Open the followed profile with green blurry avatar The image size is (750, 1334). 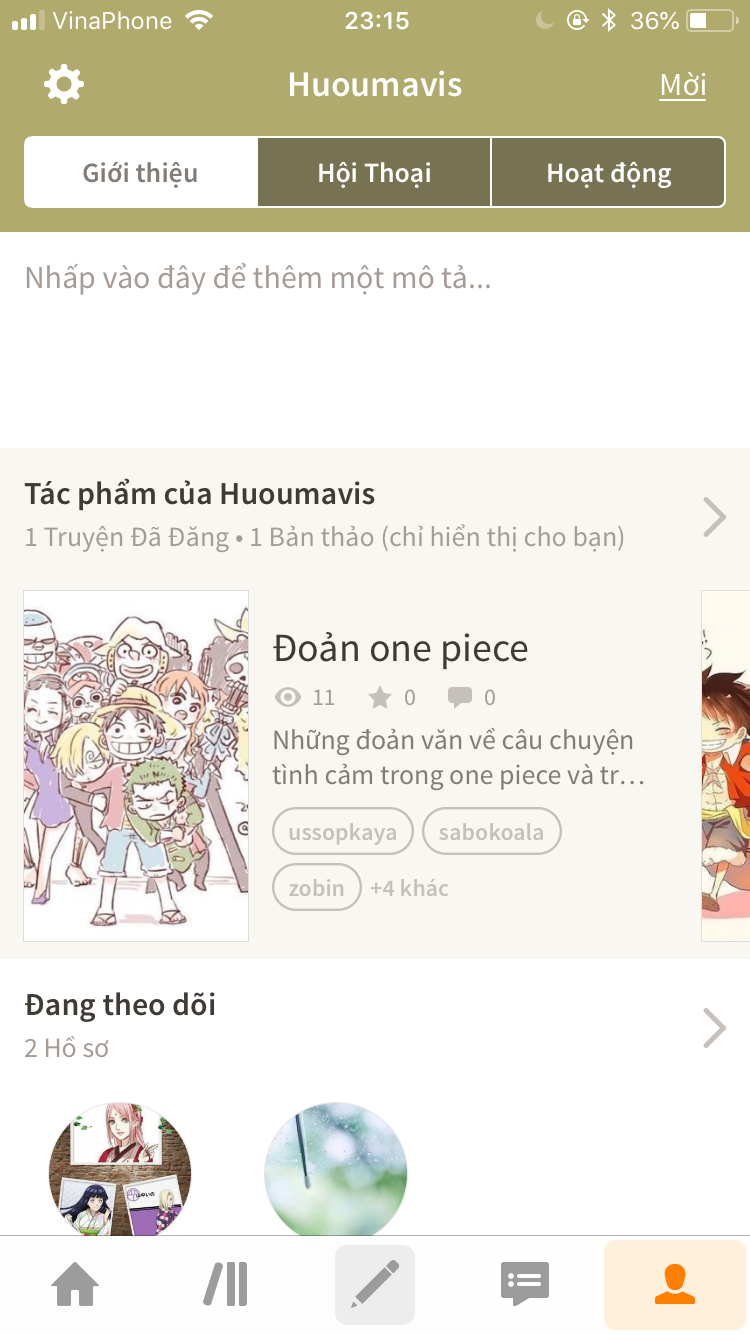(x=336, y=1170)
